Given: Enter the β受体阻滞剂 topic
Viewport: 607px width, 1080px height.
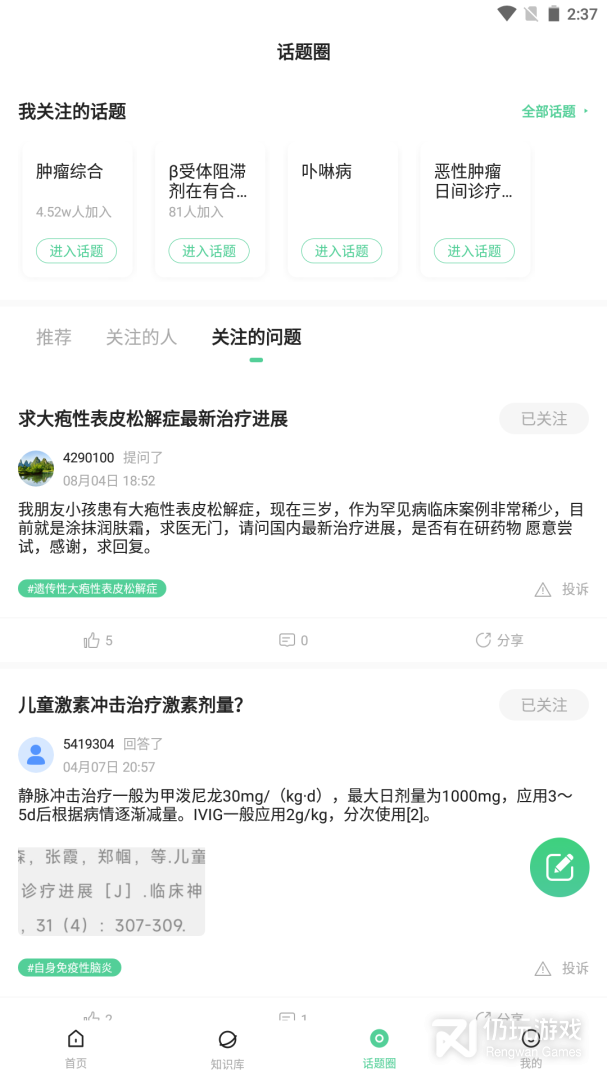Looking at the screenshot, I should tap(209, 251).
